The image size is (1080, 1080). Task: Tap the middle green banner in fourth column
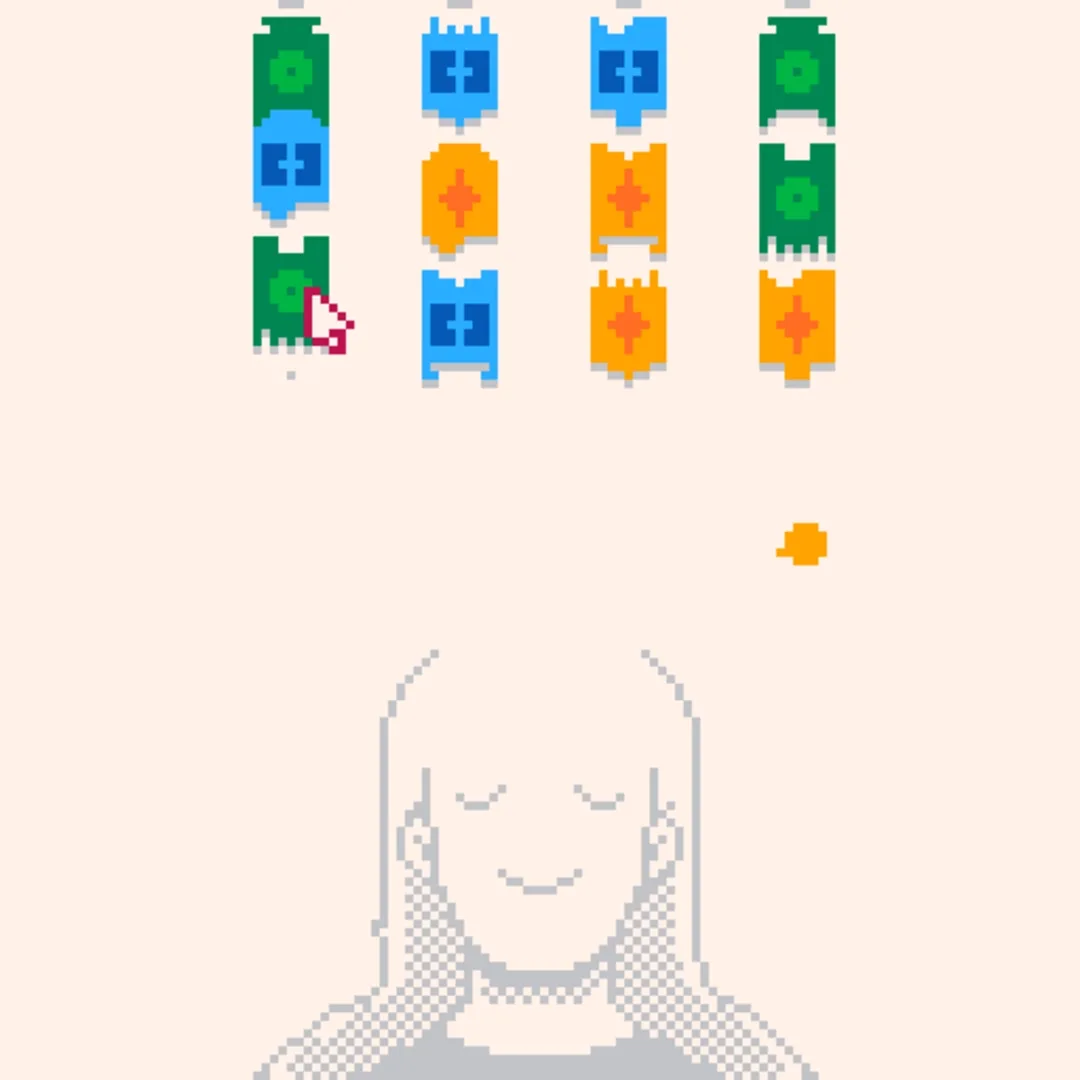pos(797,198)
